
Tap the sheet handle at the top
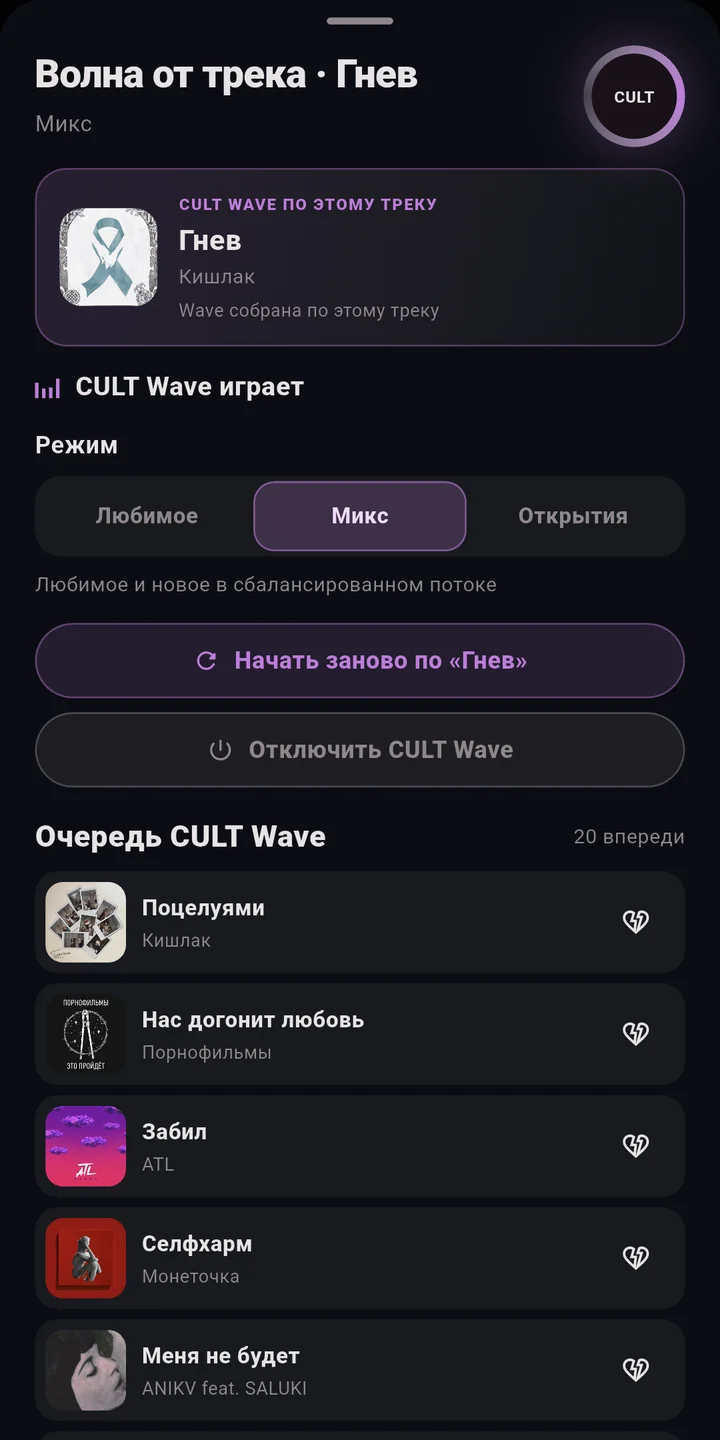tap(360, 20)
